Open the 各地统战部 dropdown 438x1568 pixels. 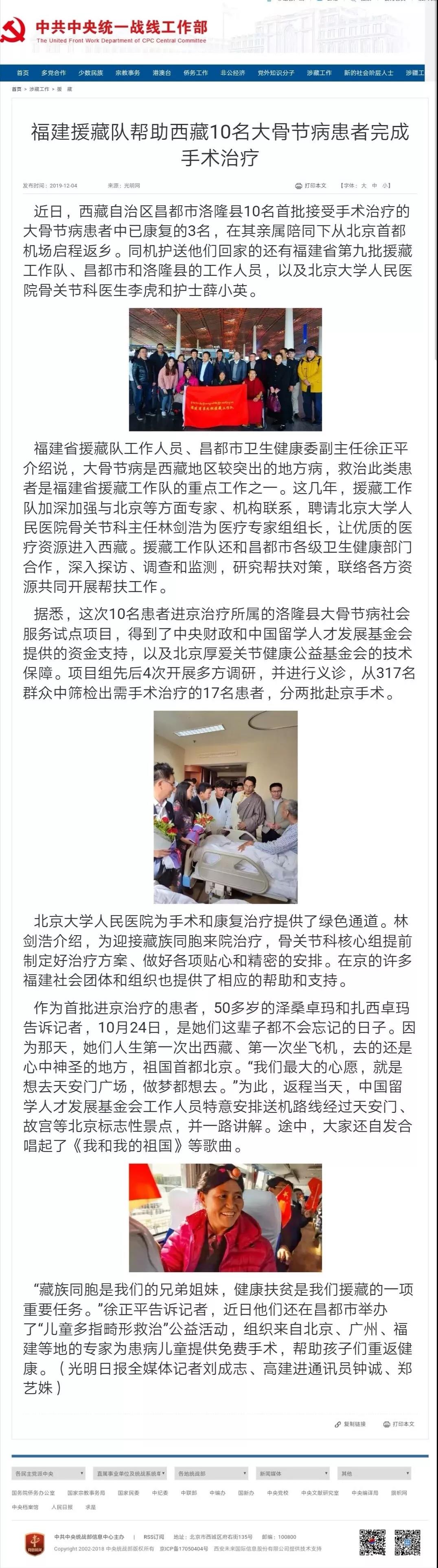click(211, 1473)
